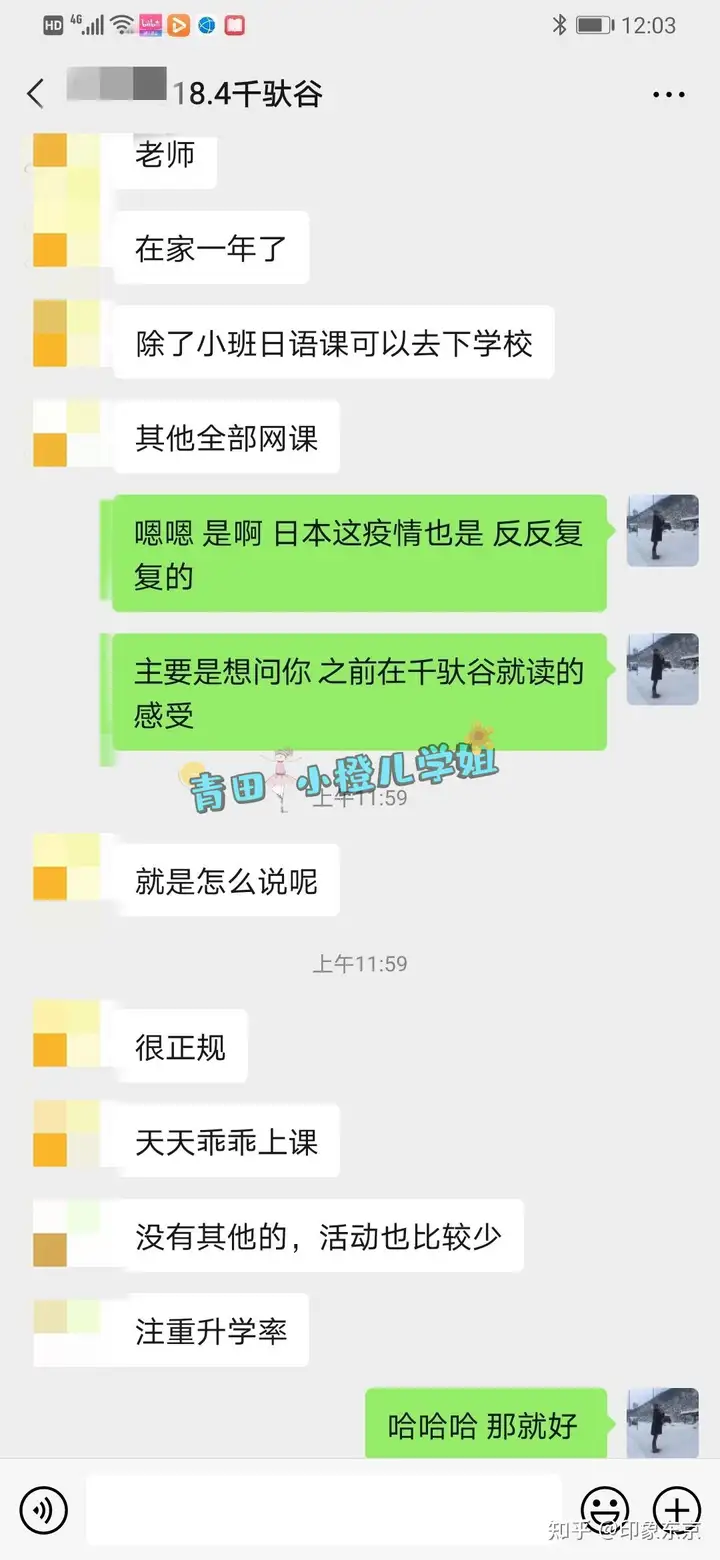This screenshot has width=720, height=1560.
Task: Open the chat info overflow menu
Action: (668, 95)
